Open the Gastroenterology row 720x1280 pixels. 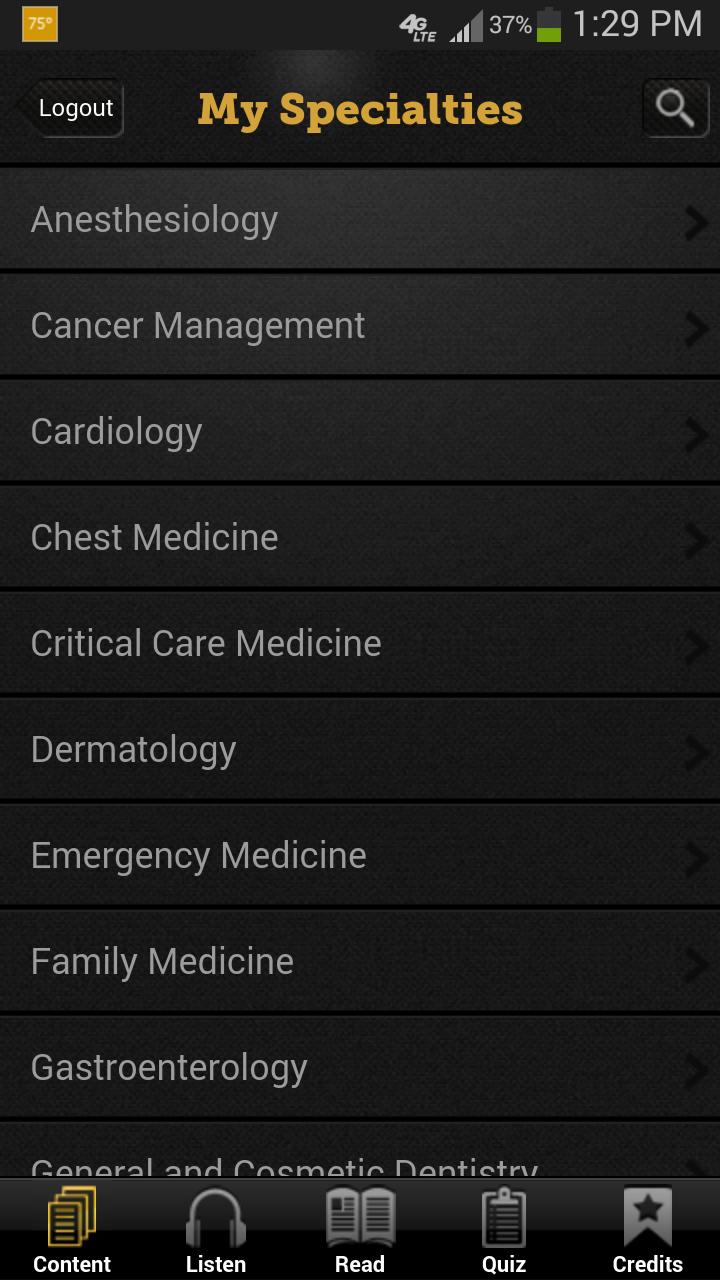pos(360,1068)
